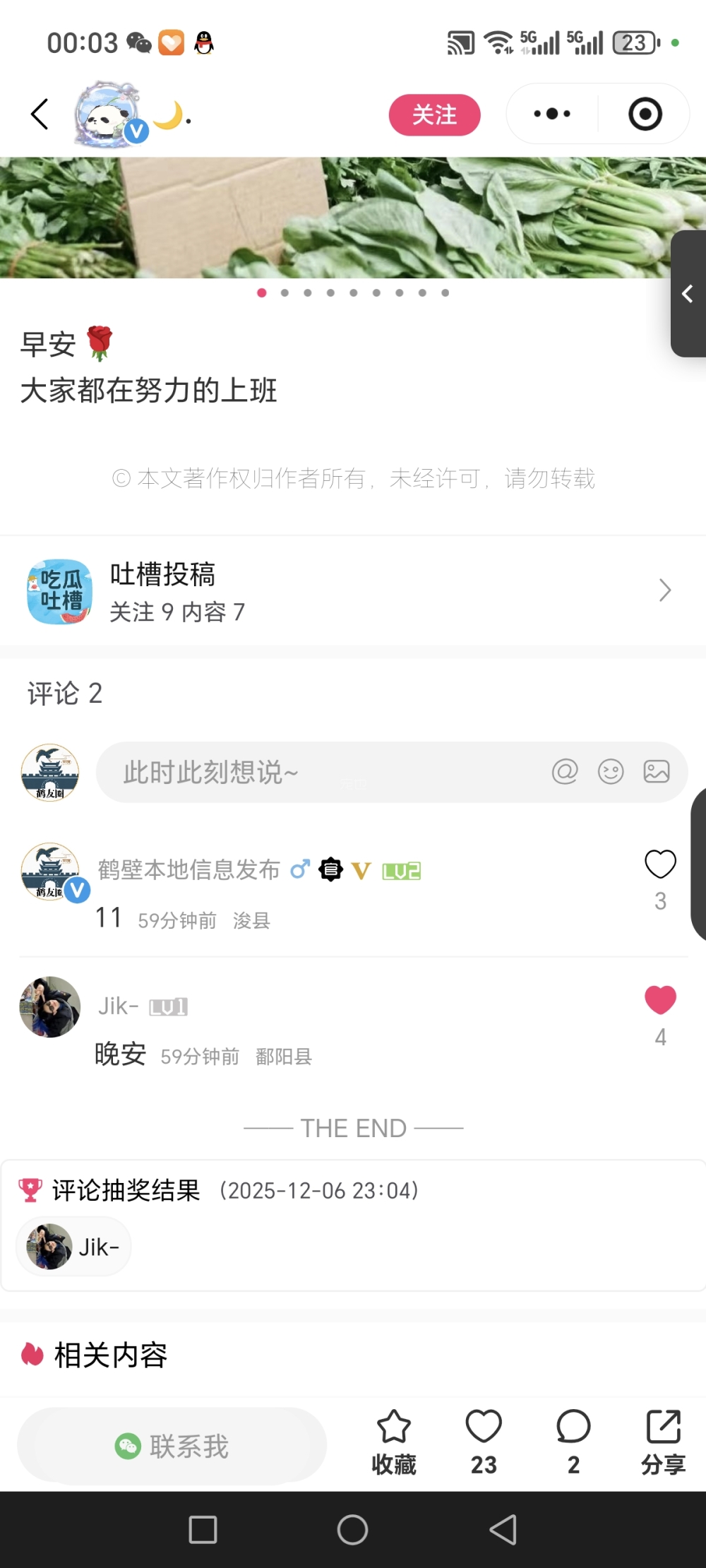This screenshot has width=706, height=1568.
Task: Attach a picture to the comment
Action: coord(657,771)
